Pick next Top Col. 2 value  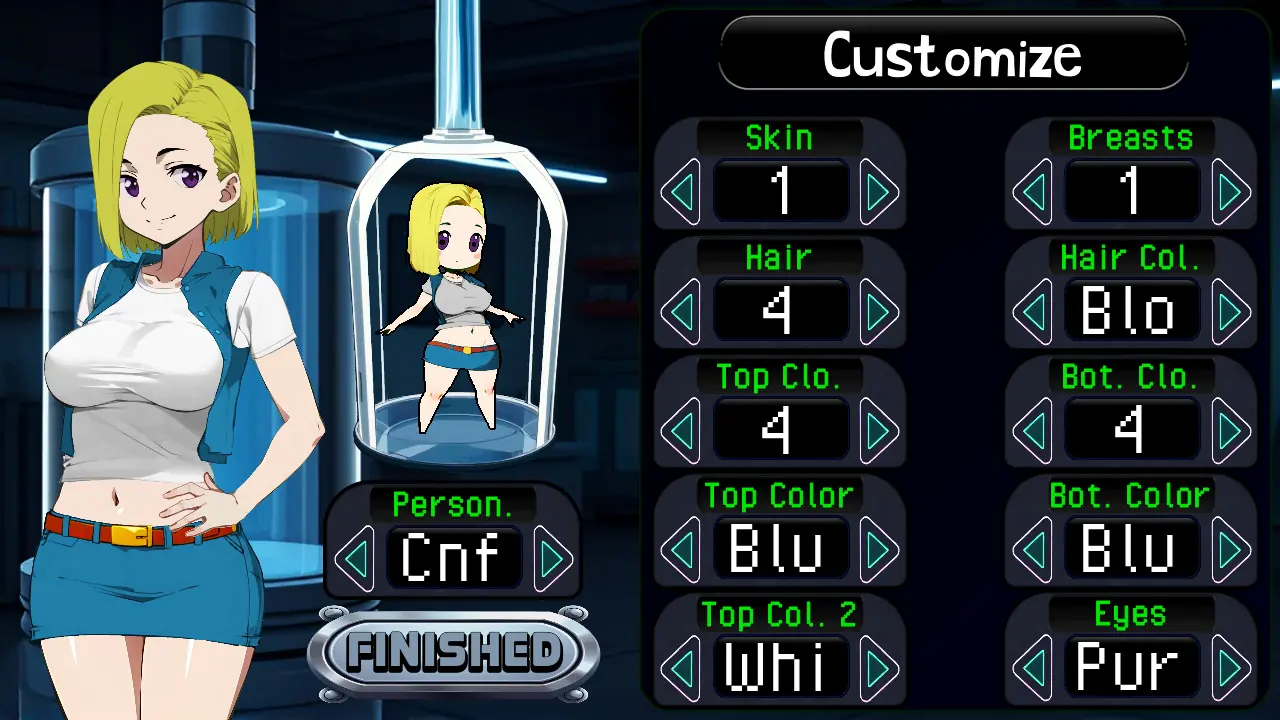[x=880, y=668]
